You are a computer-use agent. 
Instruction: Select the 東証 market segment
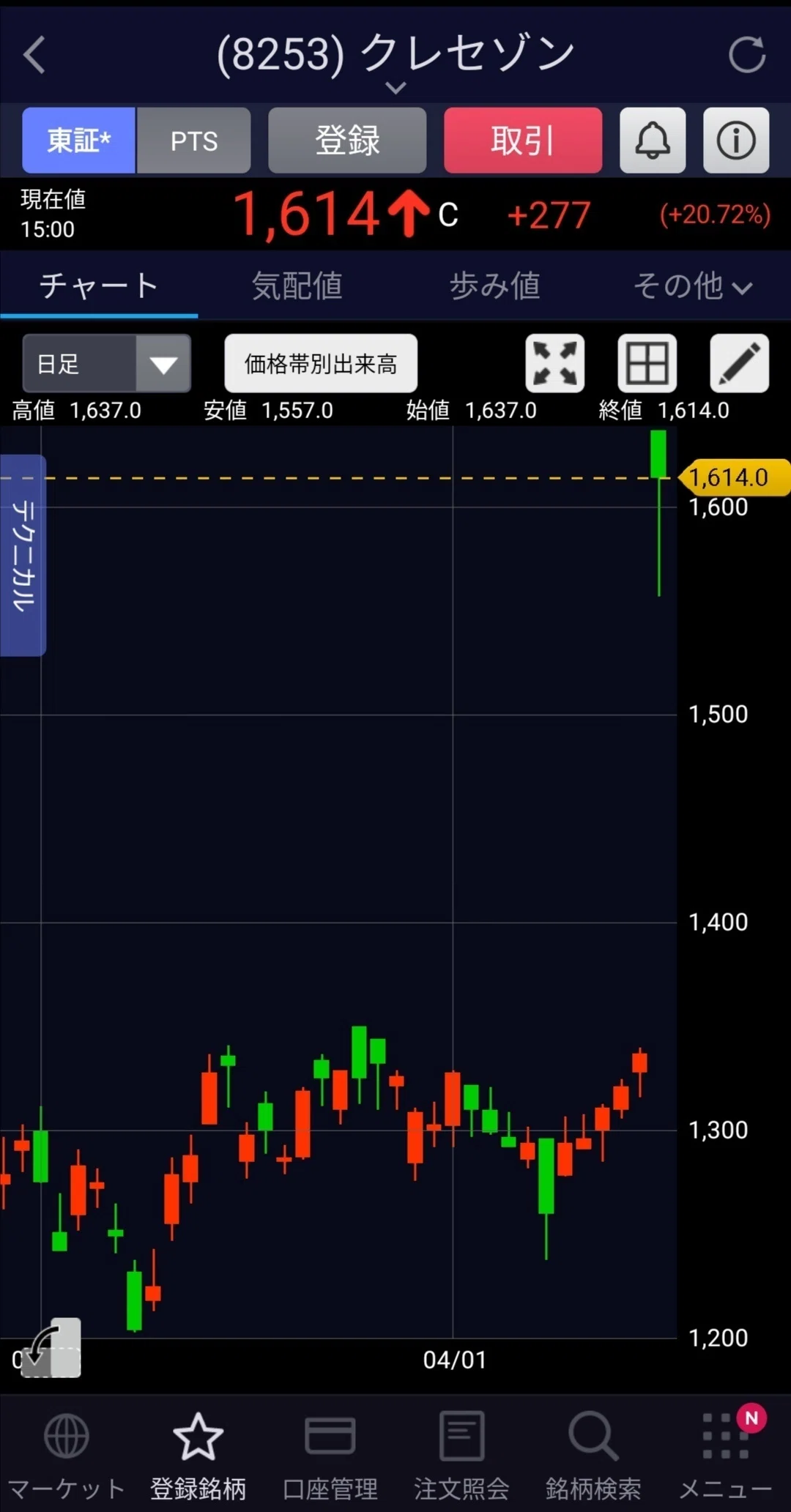click(x=78, y=140)
